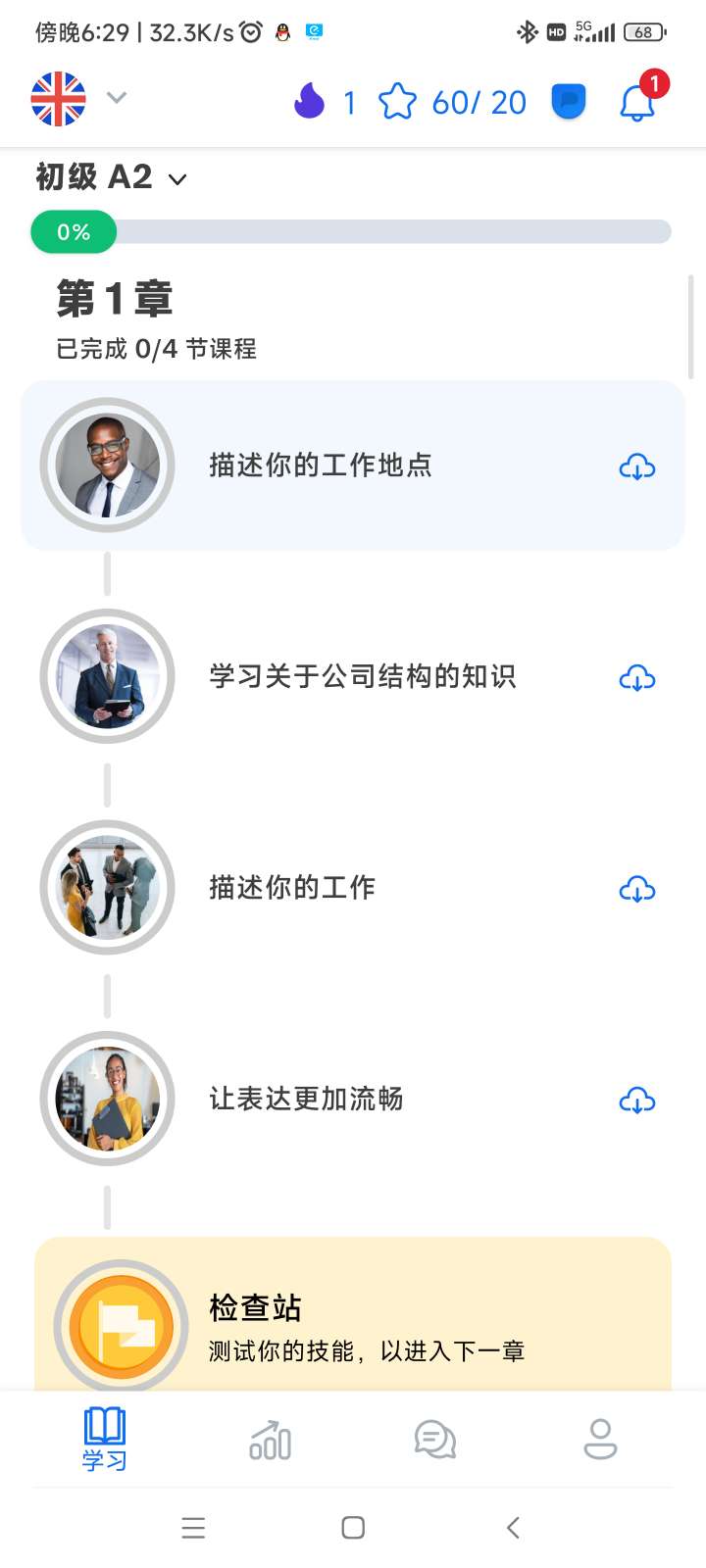Open the streak flame icon
The height and width of the screenshot is (1568, 706).
point(310,101)
